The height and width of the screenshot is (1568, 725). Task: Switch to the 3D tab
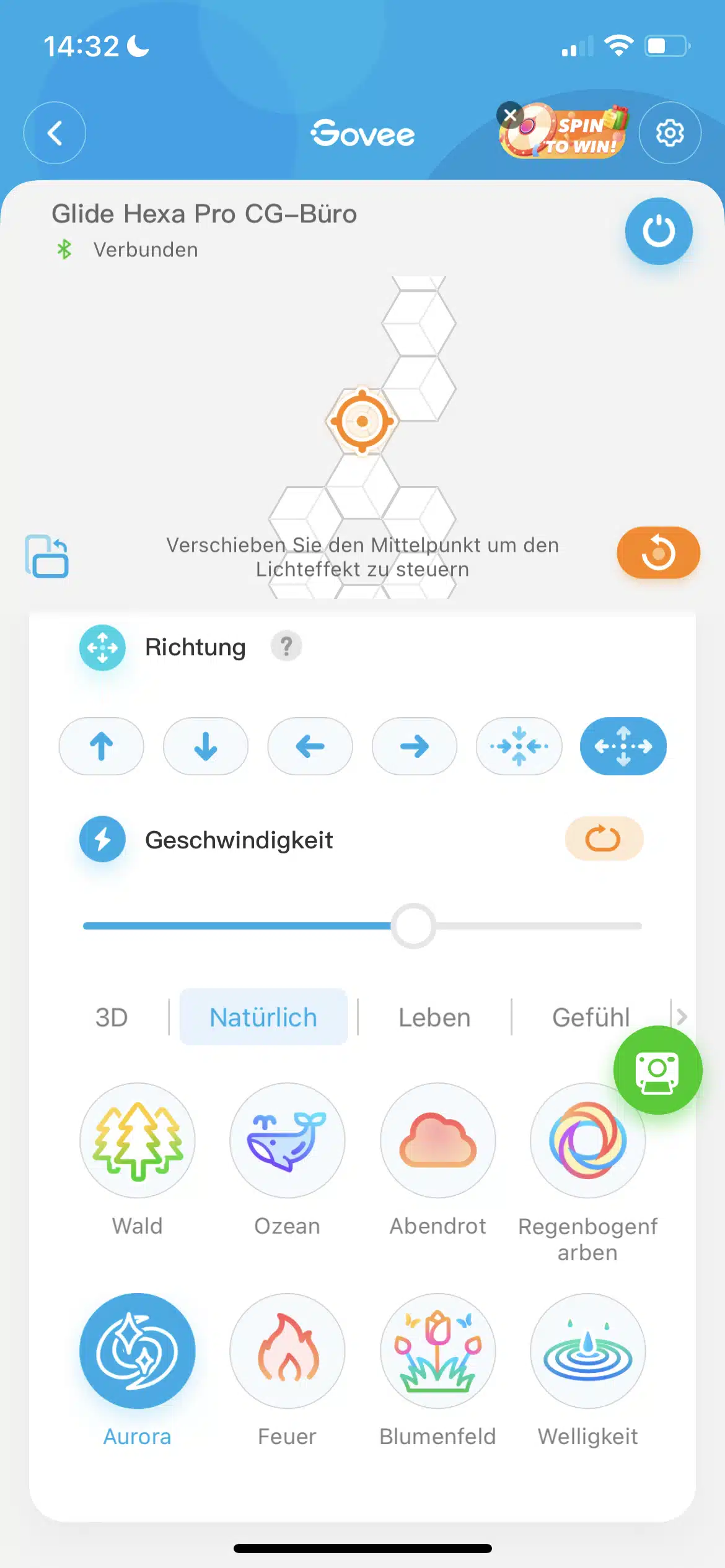click(x=112, y=1017)
